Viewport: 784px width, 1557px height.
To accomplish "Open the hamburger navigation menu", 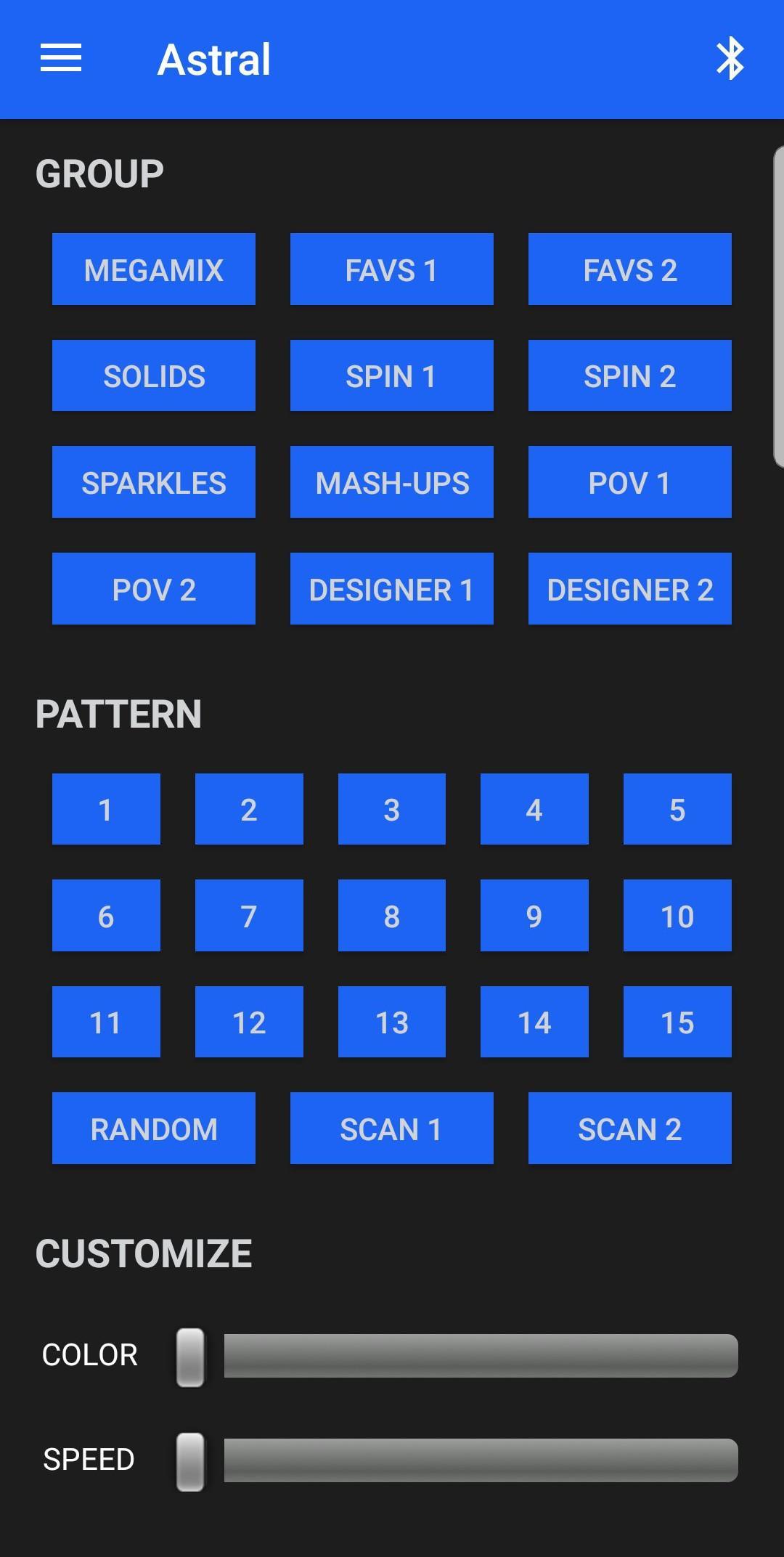I will tap(61, 58).
